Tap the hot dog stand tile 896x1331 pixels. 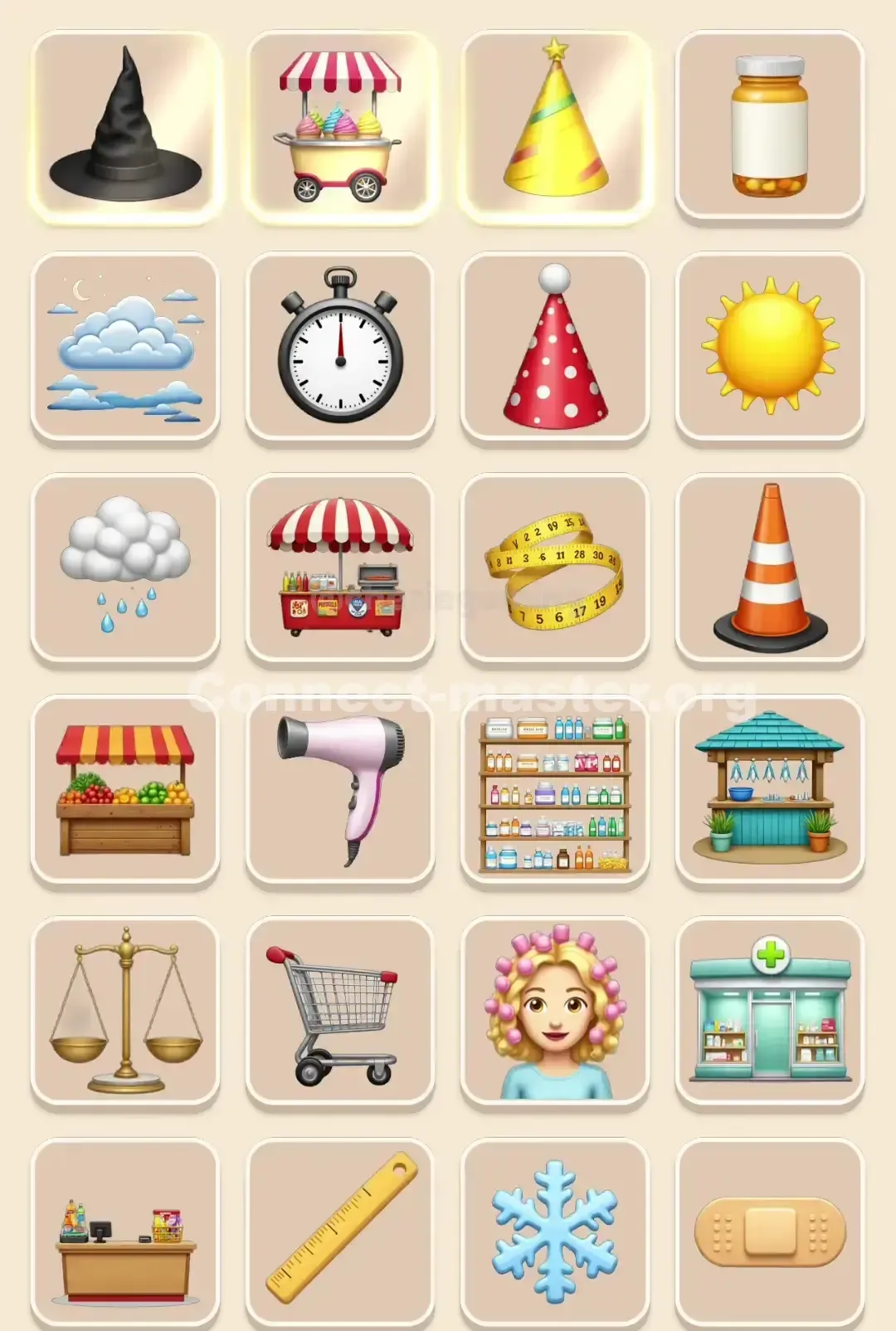340,568
